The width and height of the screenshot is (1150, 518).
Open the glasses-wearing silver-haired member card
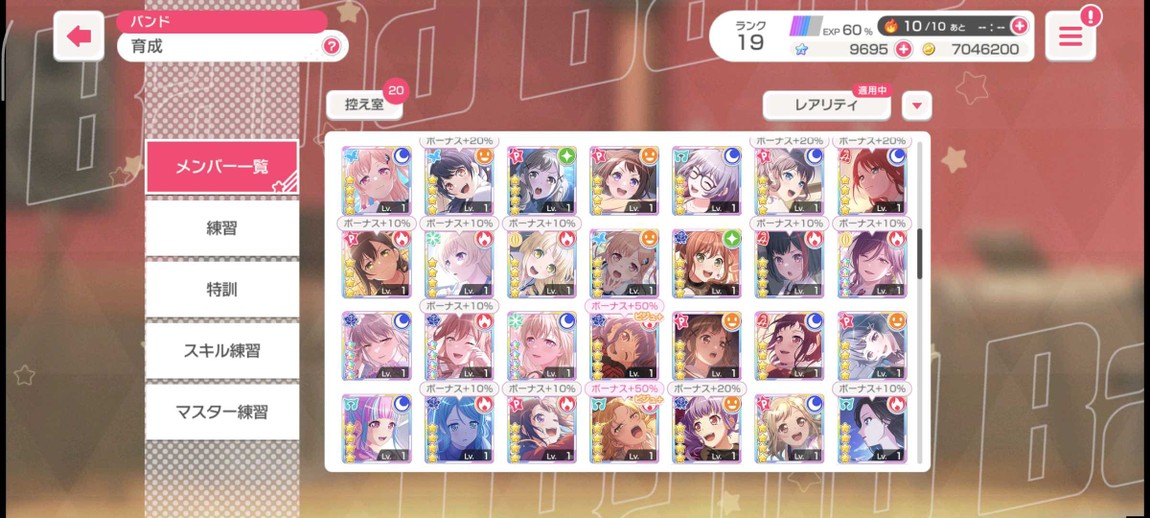point(706,181)
